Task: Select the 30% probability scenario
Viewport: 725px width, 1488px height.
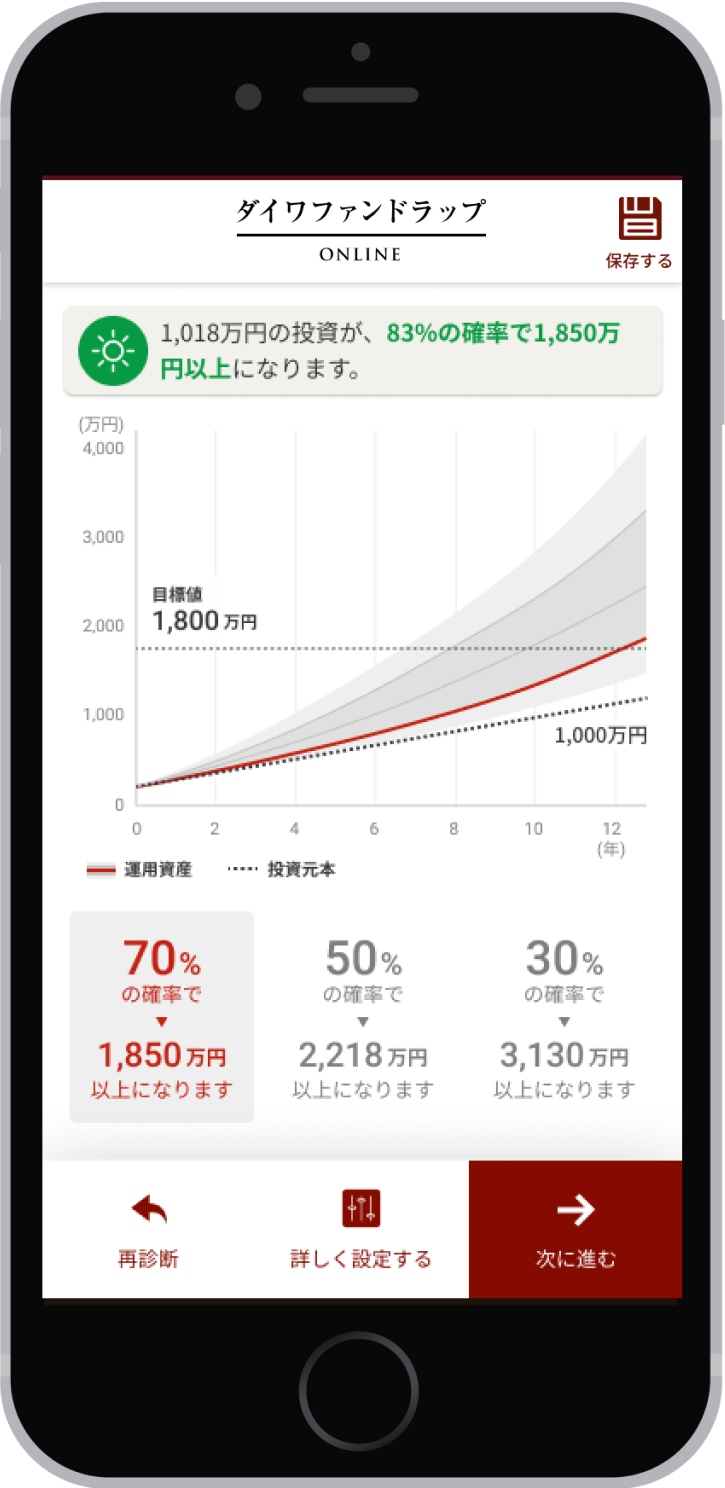Action: [x=564, y=1017]
